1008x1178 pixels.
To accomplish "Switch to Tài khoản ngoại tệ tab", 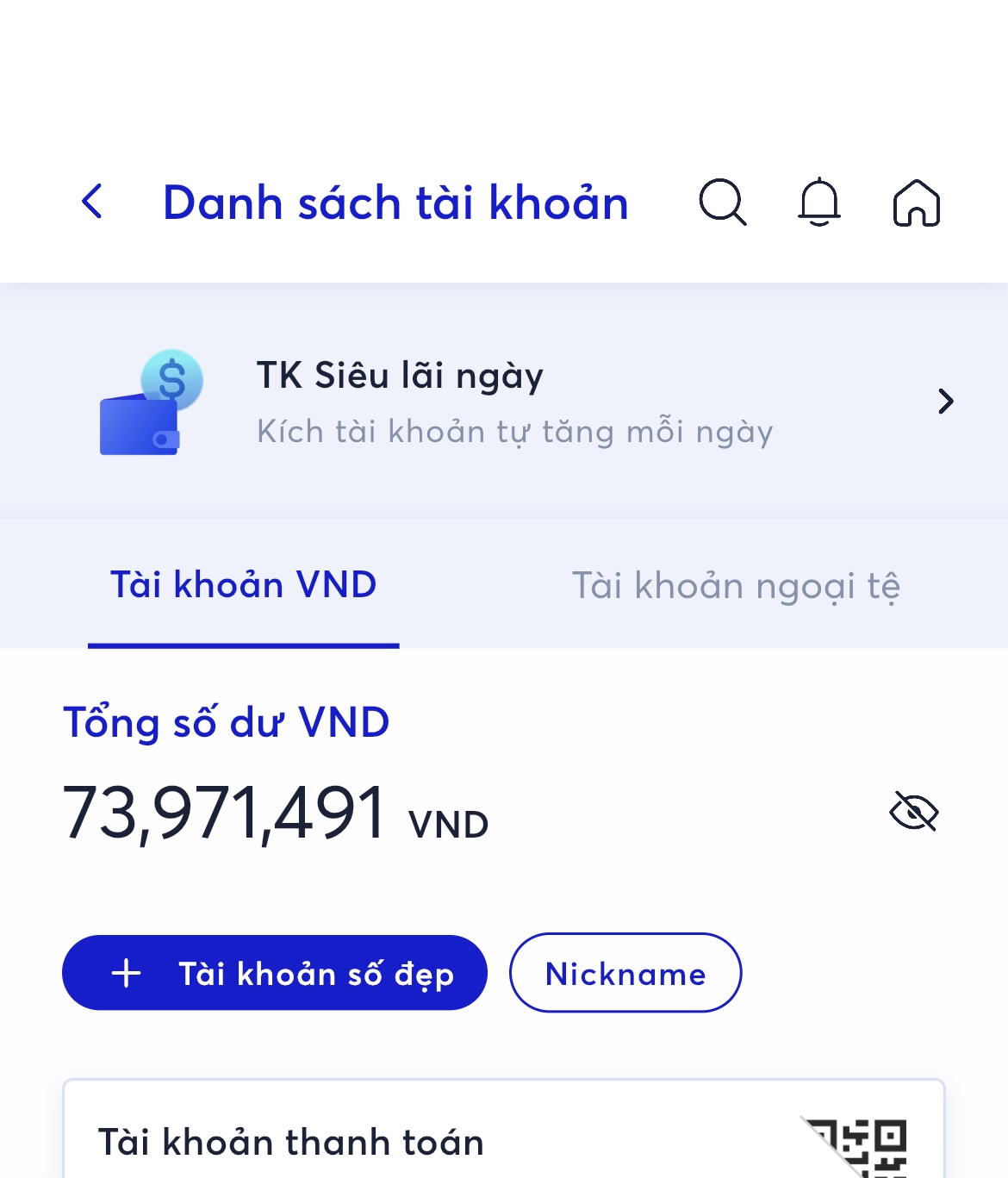I will 736,586.
